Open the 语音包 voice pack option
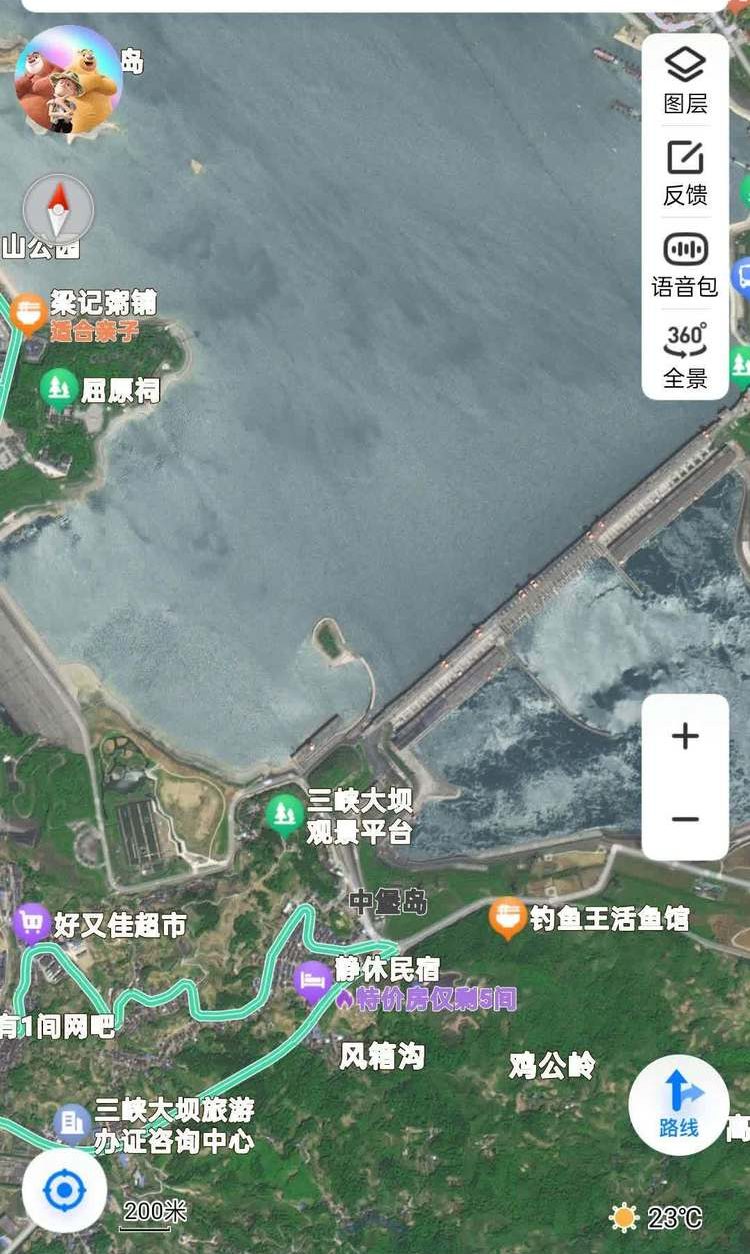This screenshot has width=750, height=1254. (685, 265)
